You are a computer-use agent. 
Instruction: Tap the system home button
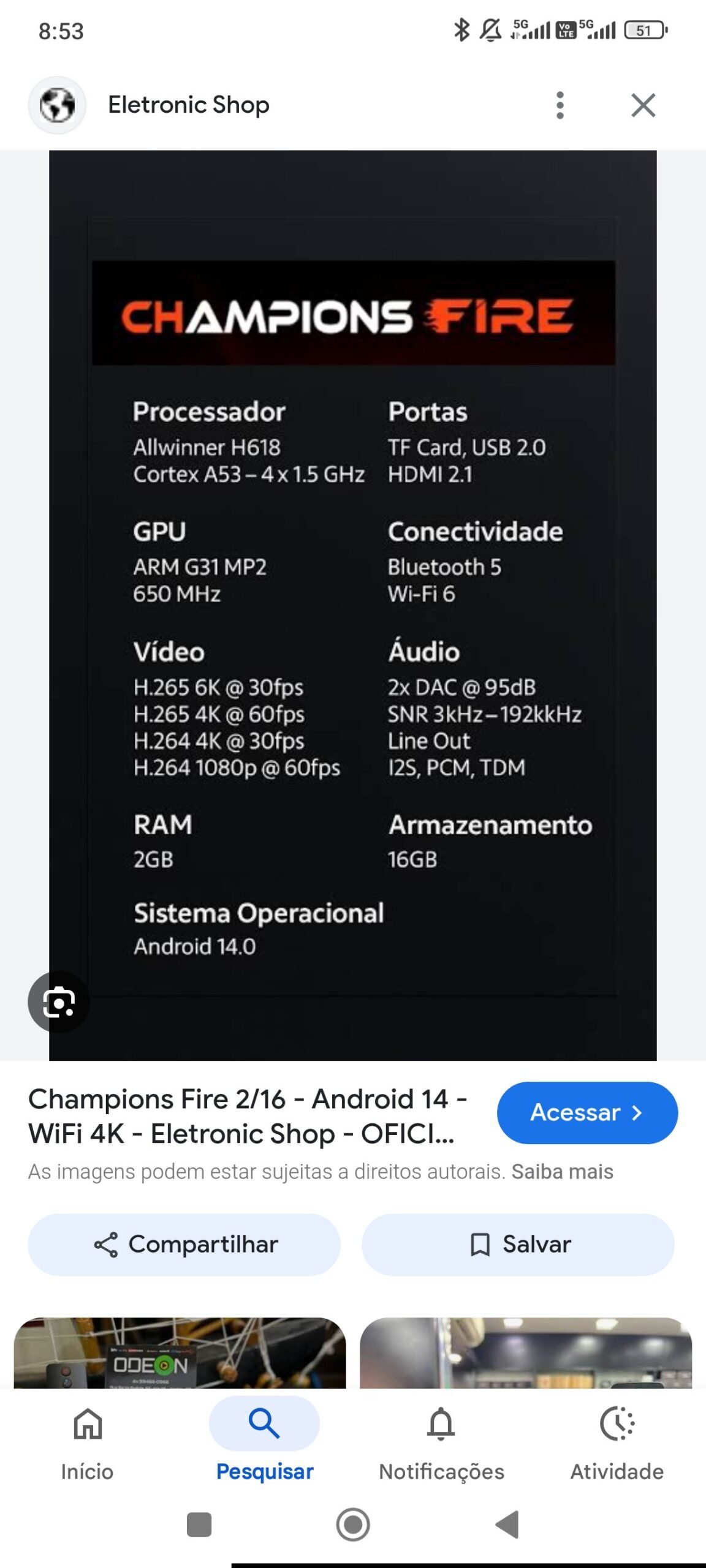click(353, 1525)
